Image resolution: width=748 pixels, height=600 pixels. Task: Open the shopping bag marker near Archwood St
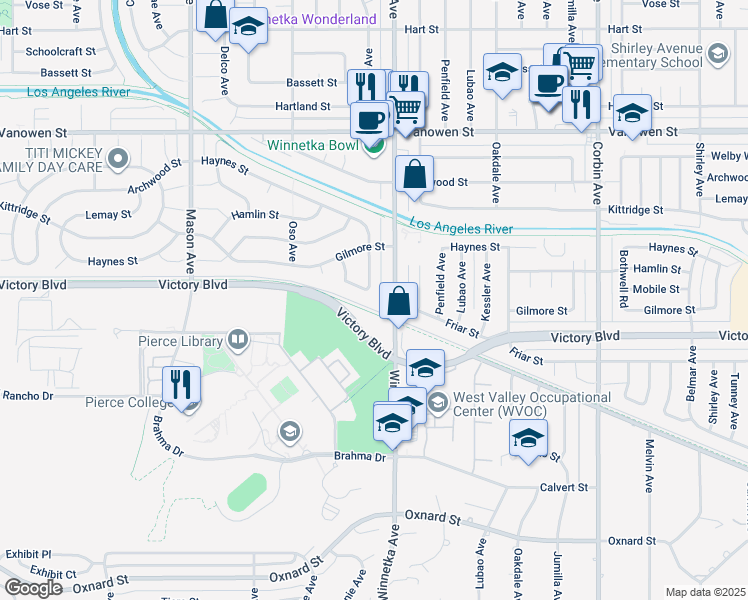[x=415, y=174]
